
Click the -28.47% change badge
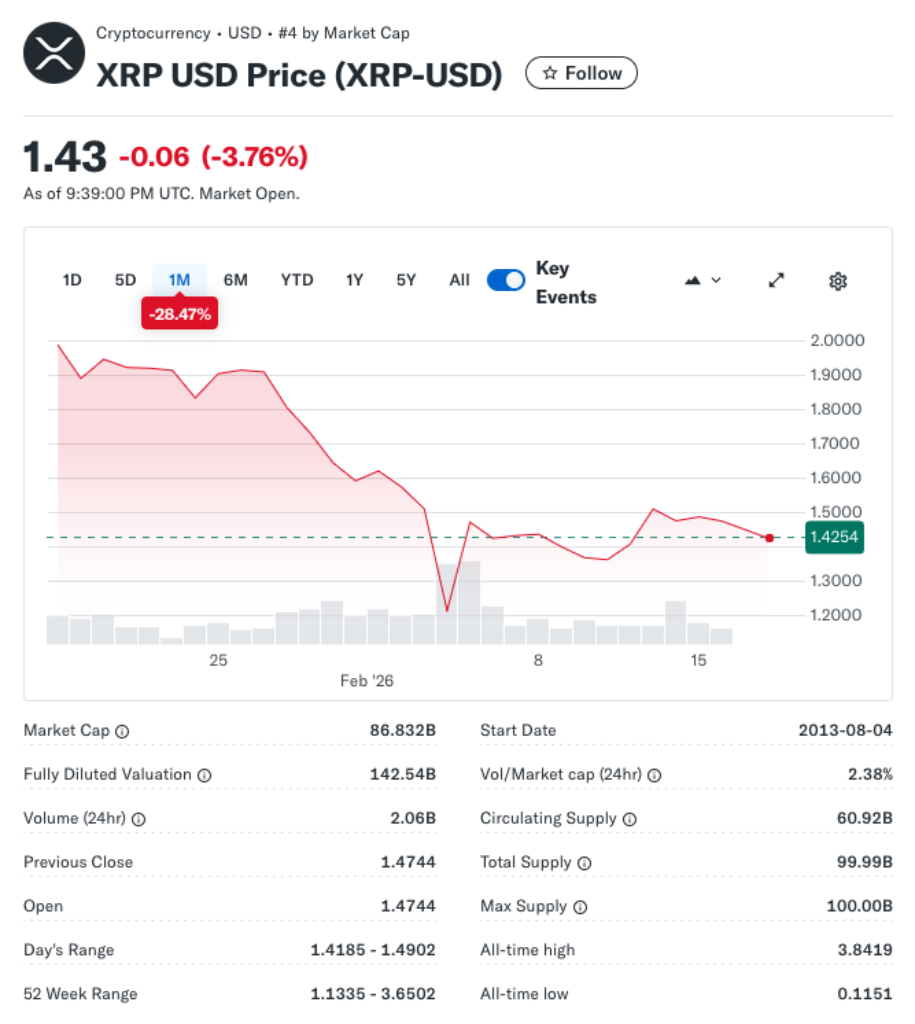(179, 313)
